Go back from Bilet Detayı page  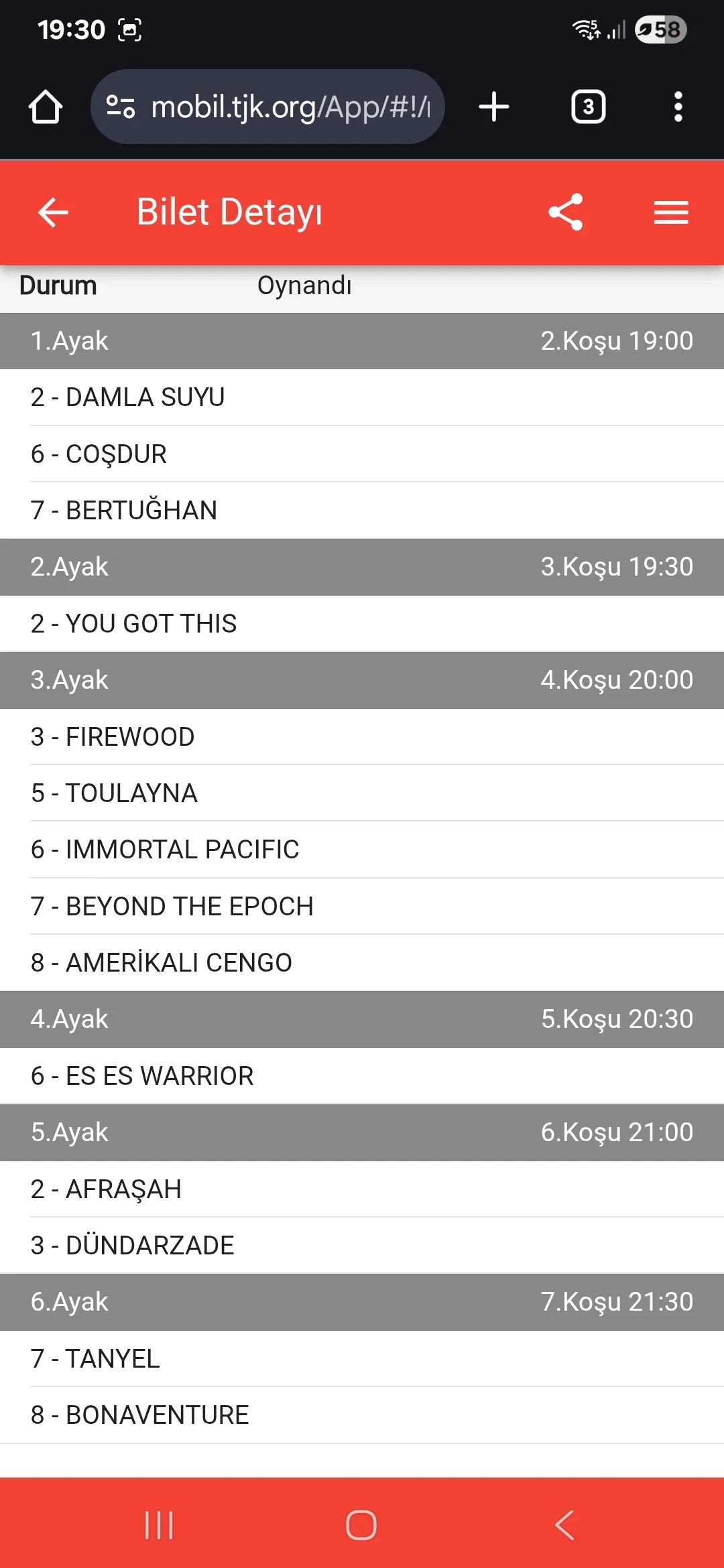pos(54,212)
